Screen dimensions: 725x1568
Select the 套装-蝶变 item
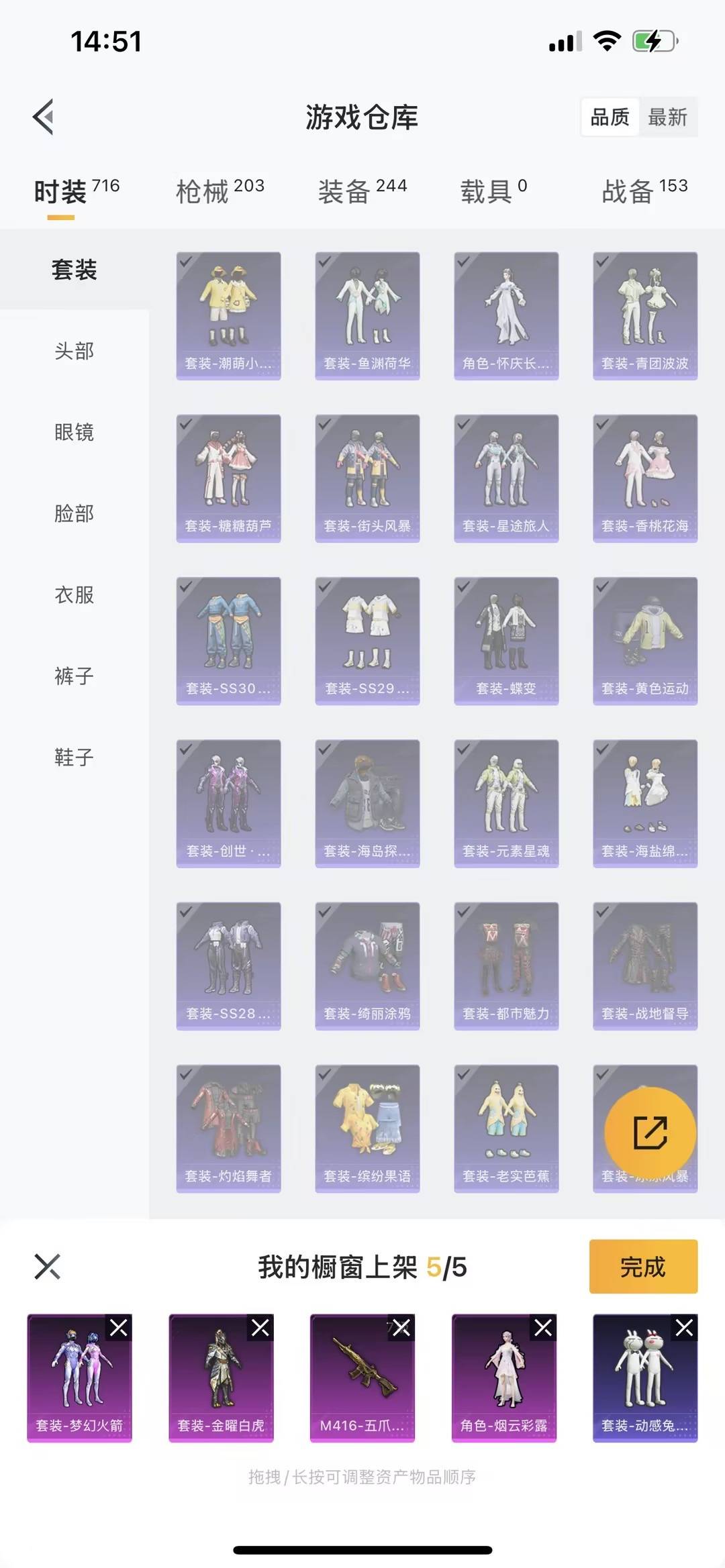pyautogui.click(x=506, y=640)
